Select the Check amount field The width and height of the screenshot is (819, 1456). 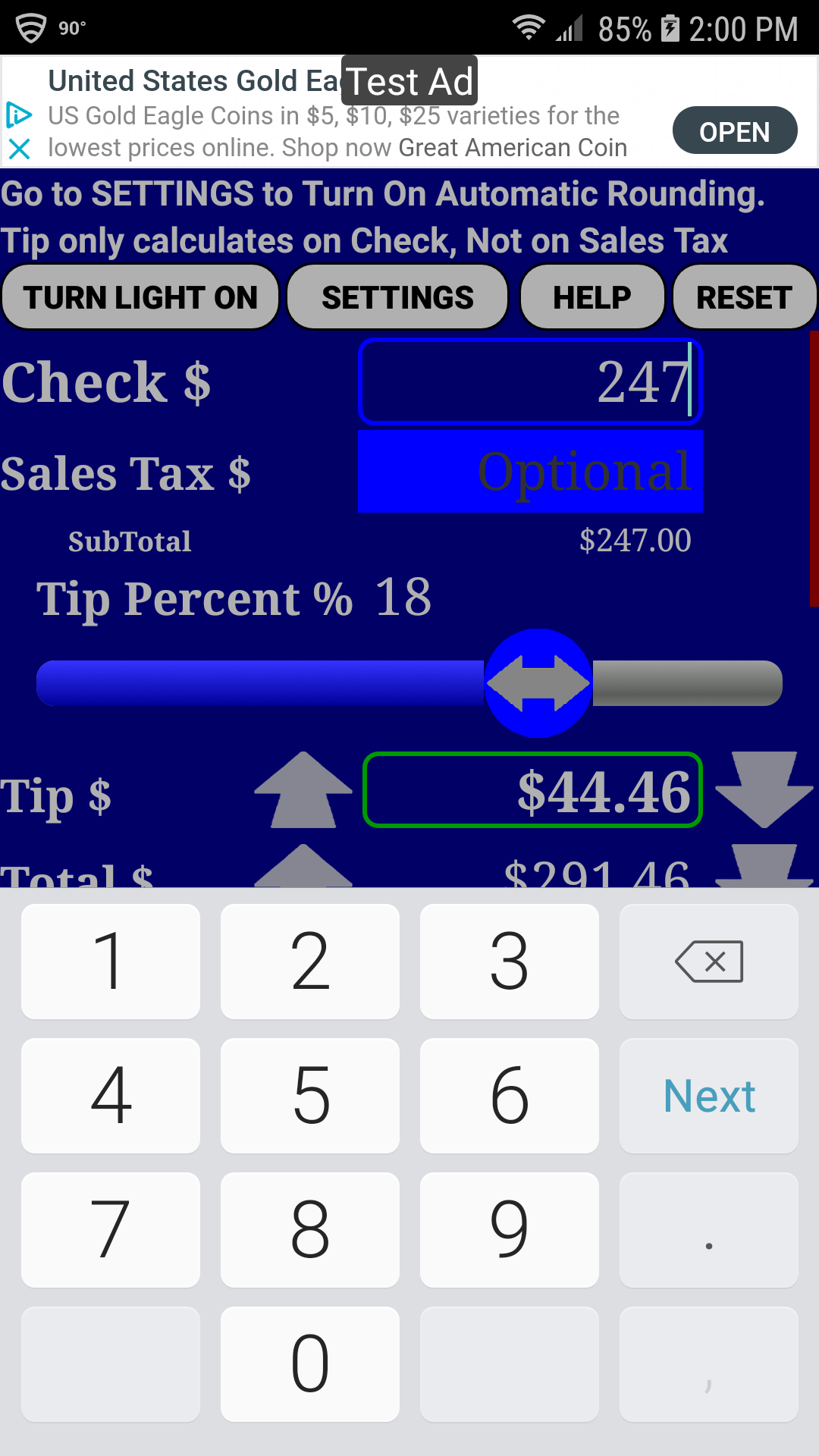click(x=530, y=382)
